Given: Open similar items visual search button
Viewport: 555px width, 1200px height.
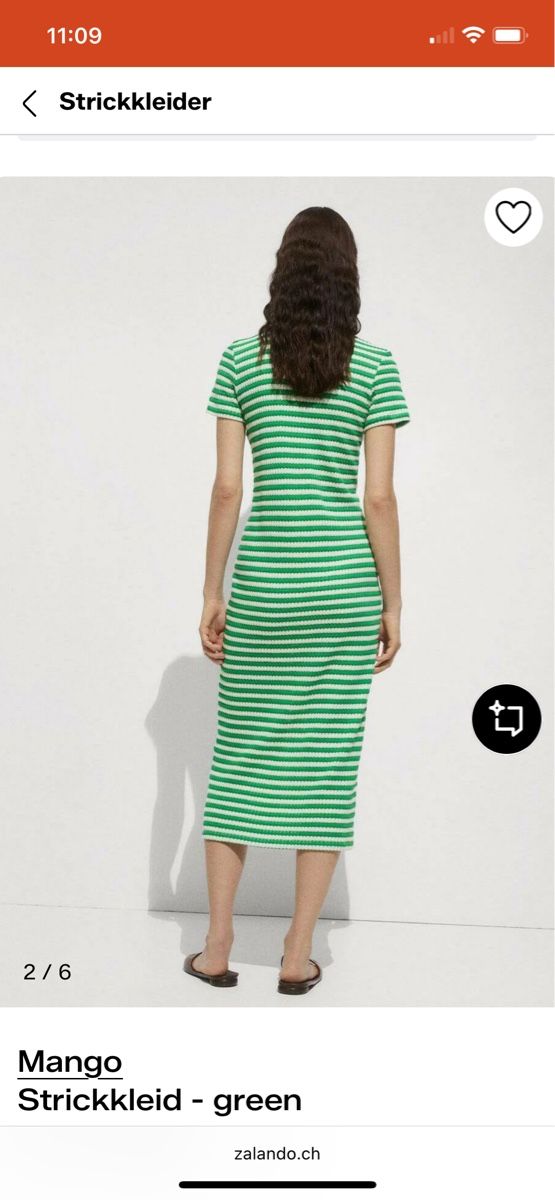Looking at the screenshot, I should pyautogui.click(x=507, y=719).
